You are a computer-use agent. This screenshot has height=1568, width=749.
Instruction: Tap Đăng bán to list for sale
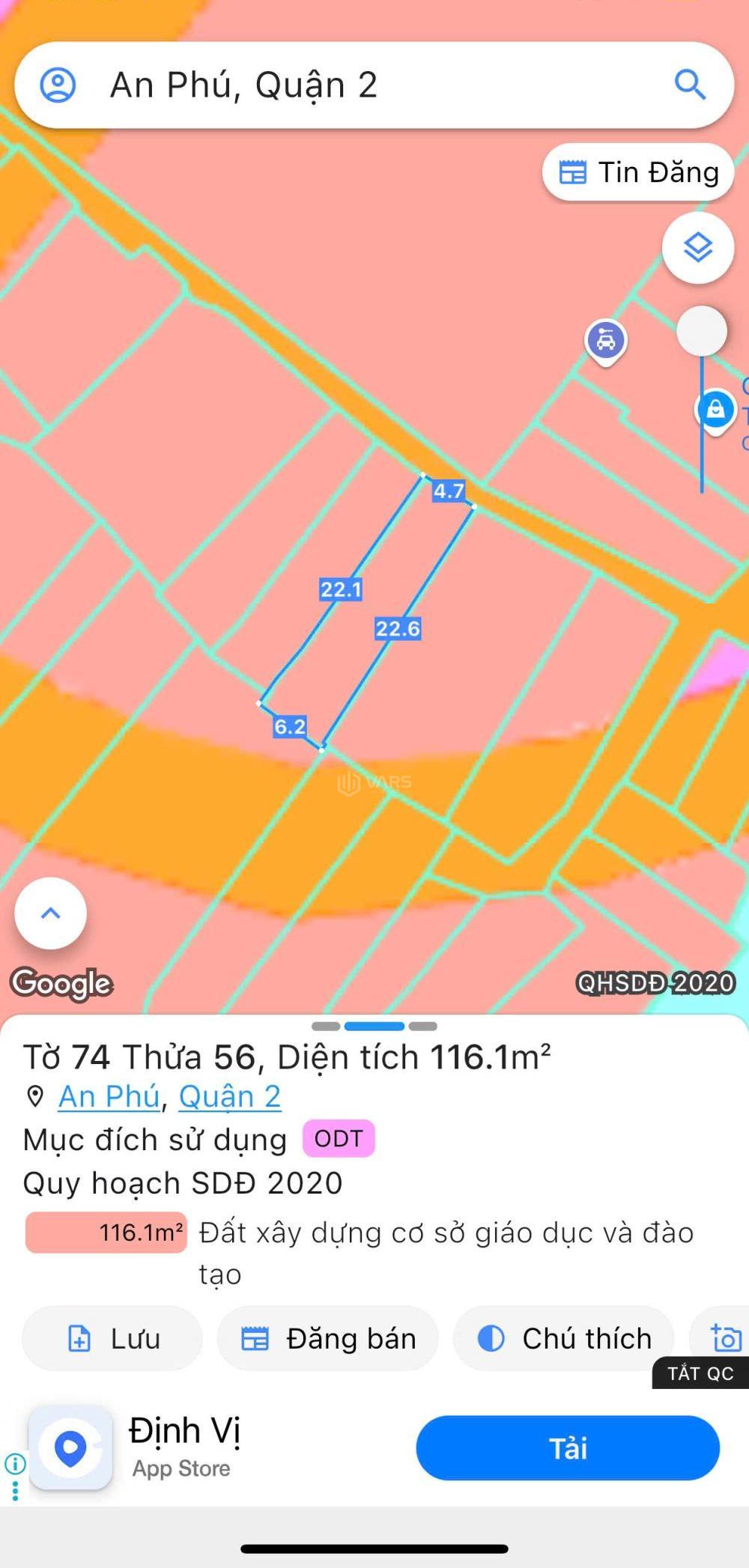tap(328, 1338)
